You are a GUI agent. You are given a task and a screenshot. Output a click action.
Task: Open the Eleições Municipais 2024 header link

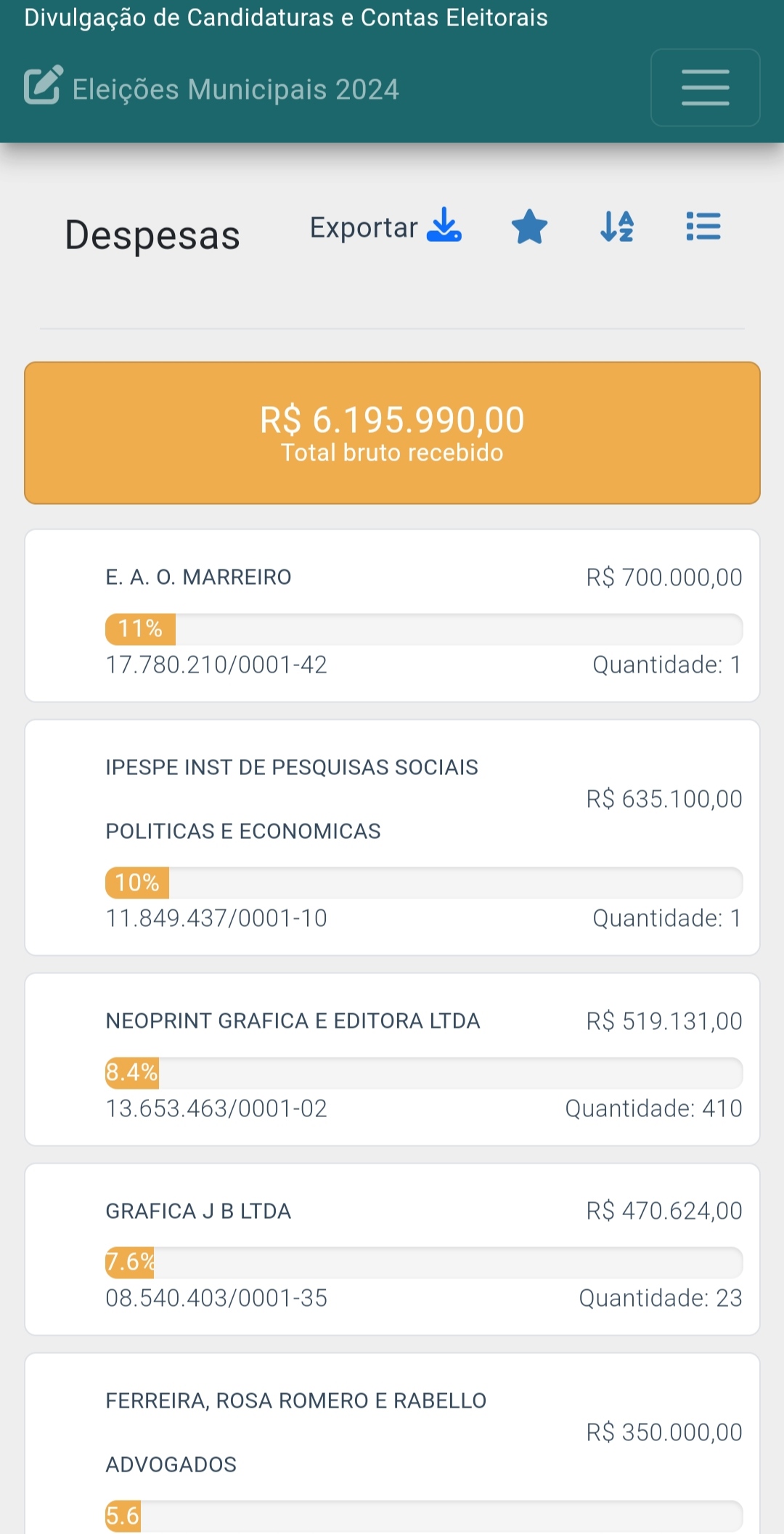click(211, 89)
